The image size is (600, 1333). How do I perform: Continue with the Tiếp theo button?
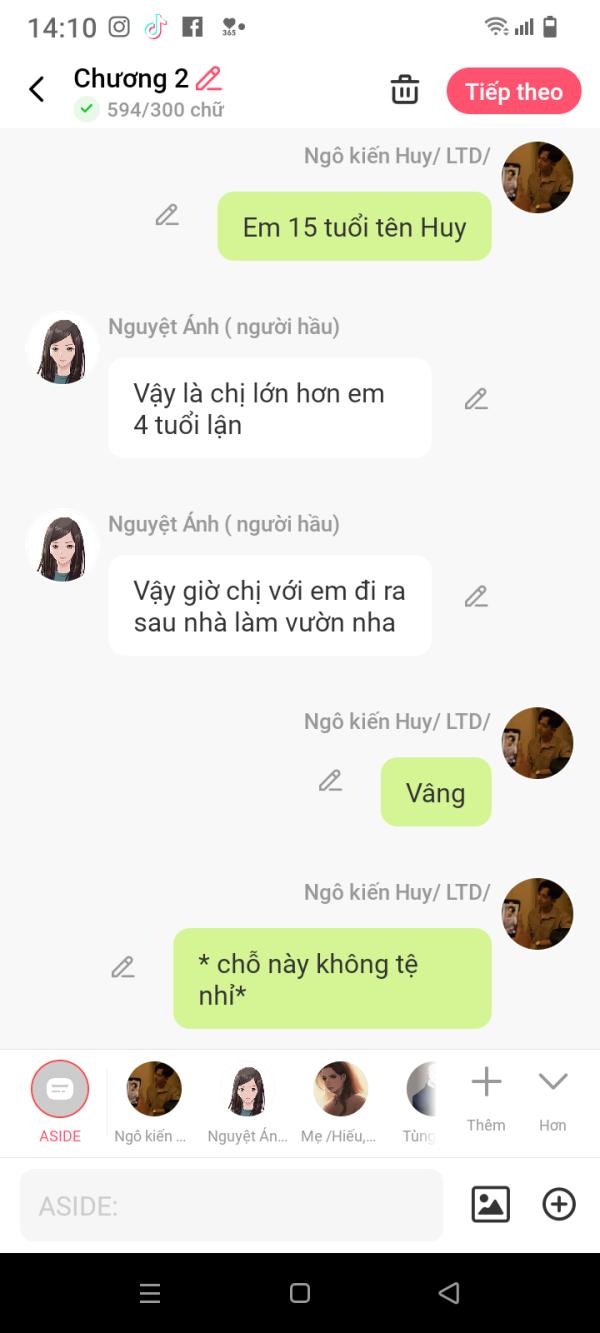[x=513, y=91]
